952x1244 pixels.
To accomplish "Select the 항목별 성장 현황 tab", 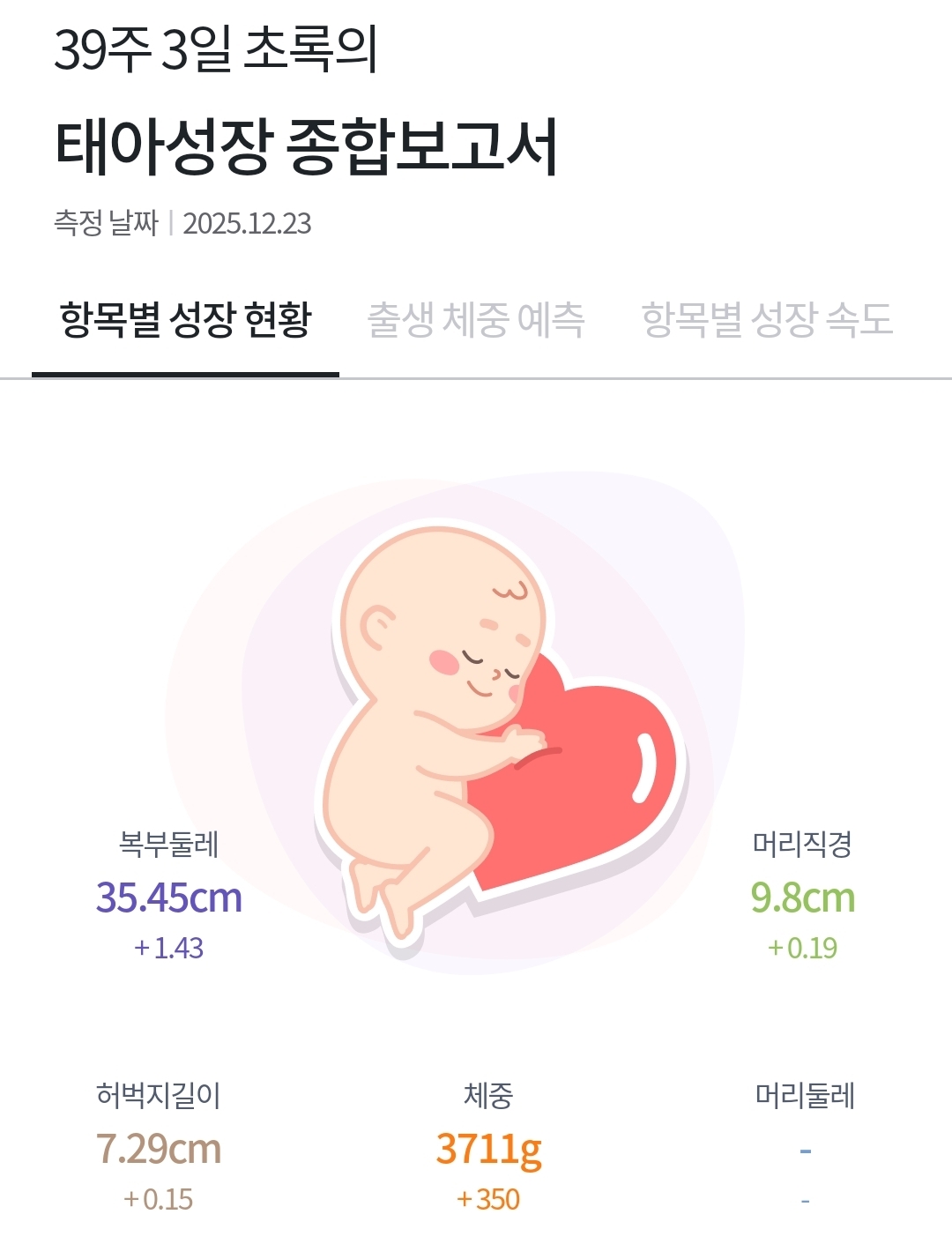I will [x=185, y=320].
